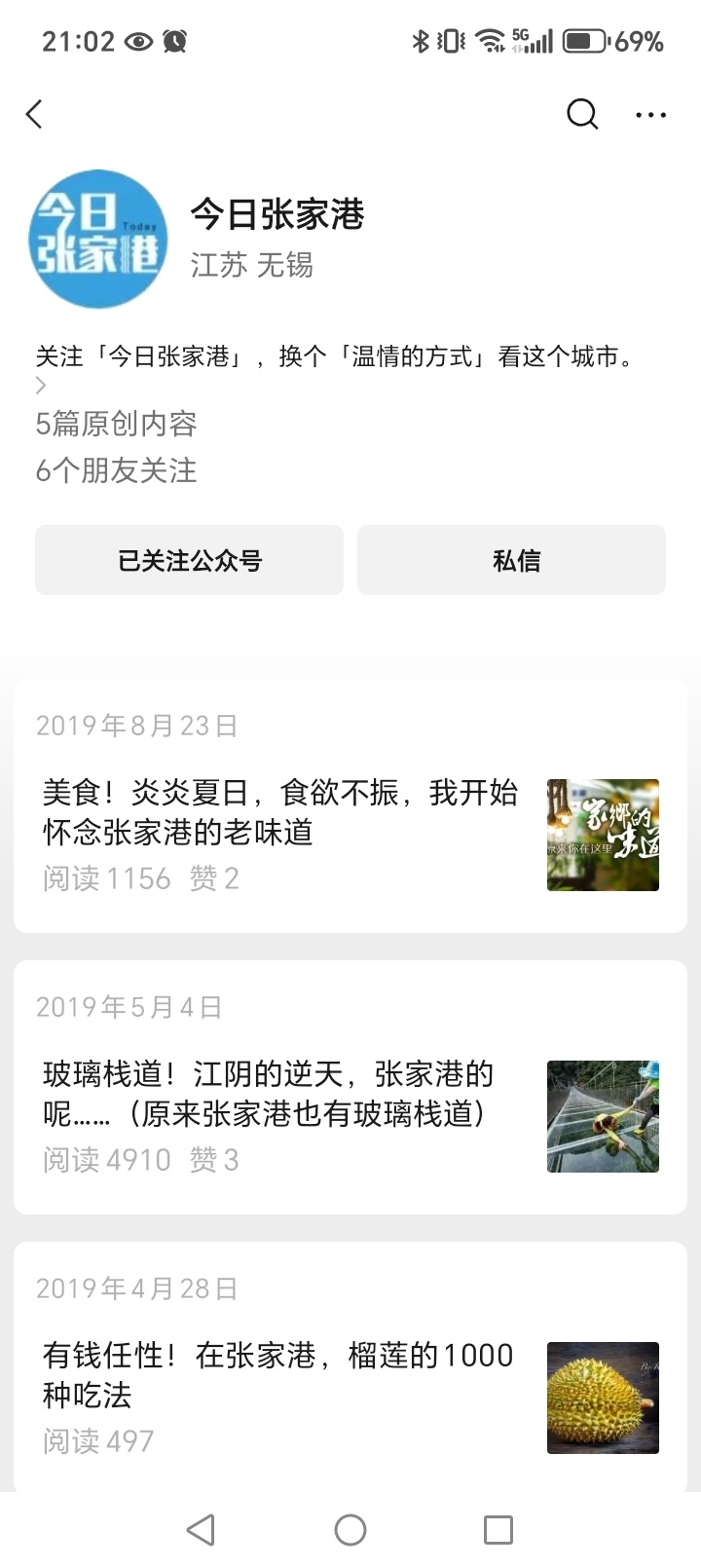Open recent apps from navigation bar

pos(498,1529)
